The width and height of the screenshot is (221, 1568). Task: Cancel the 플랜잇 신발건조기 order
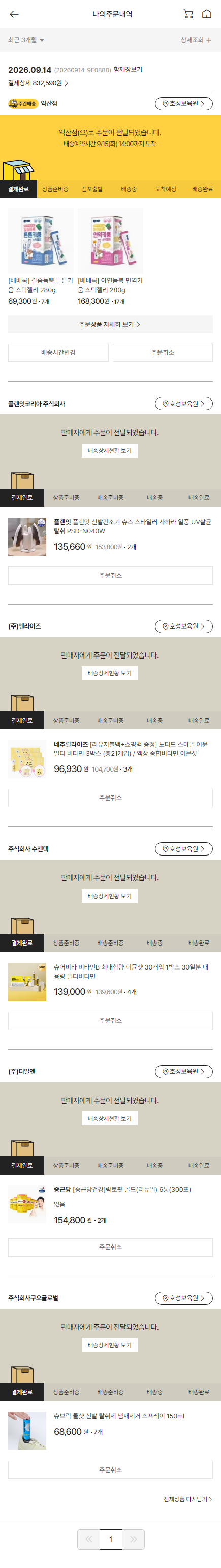tap(111, 575)
